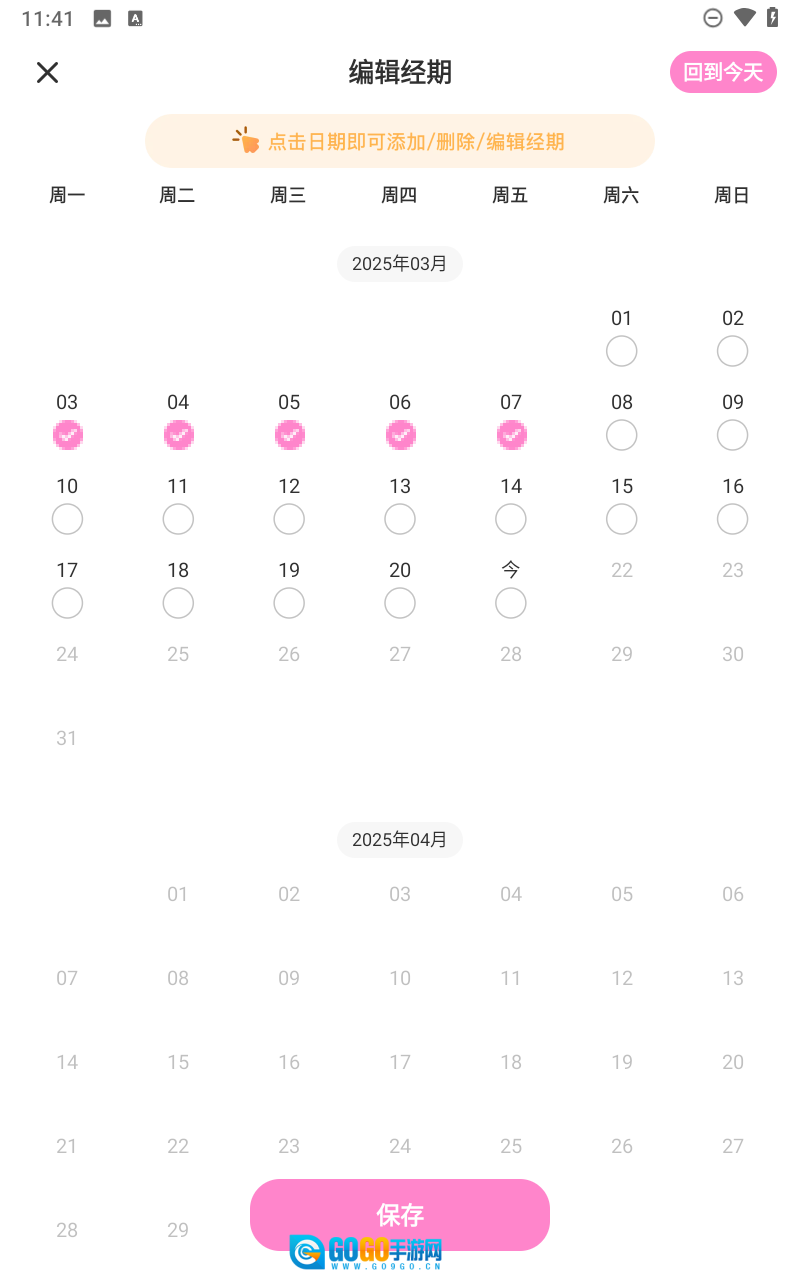
Task: Close the edit period screen
Action: click(47, 72)
